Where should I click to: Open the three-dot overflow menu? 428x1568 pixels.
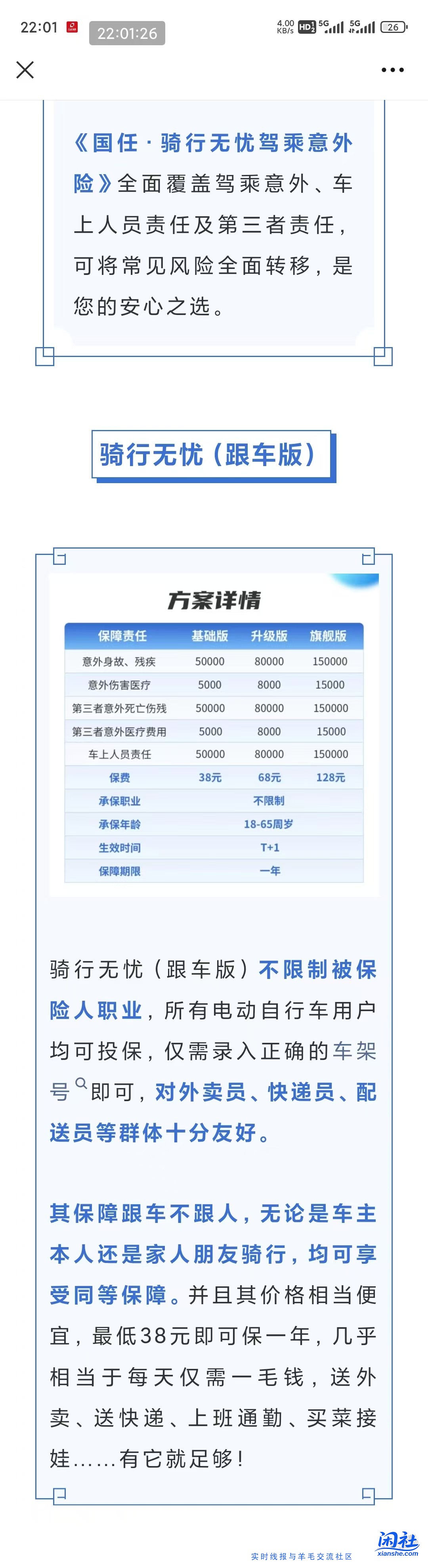coord(392,70)
